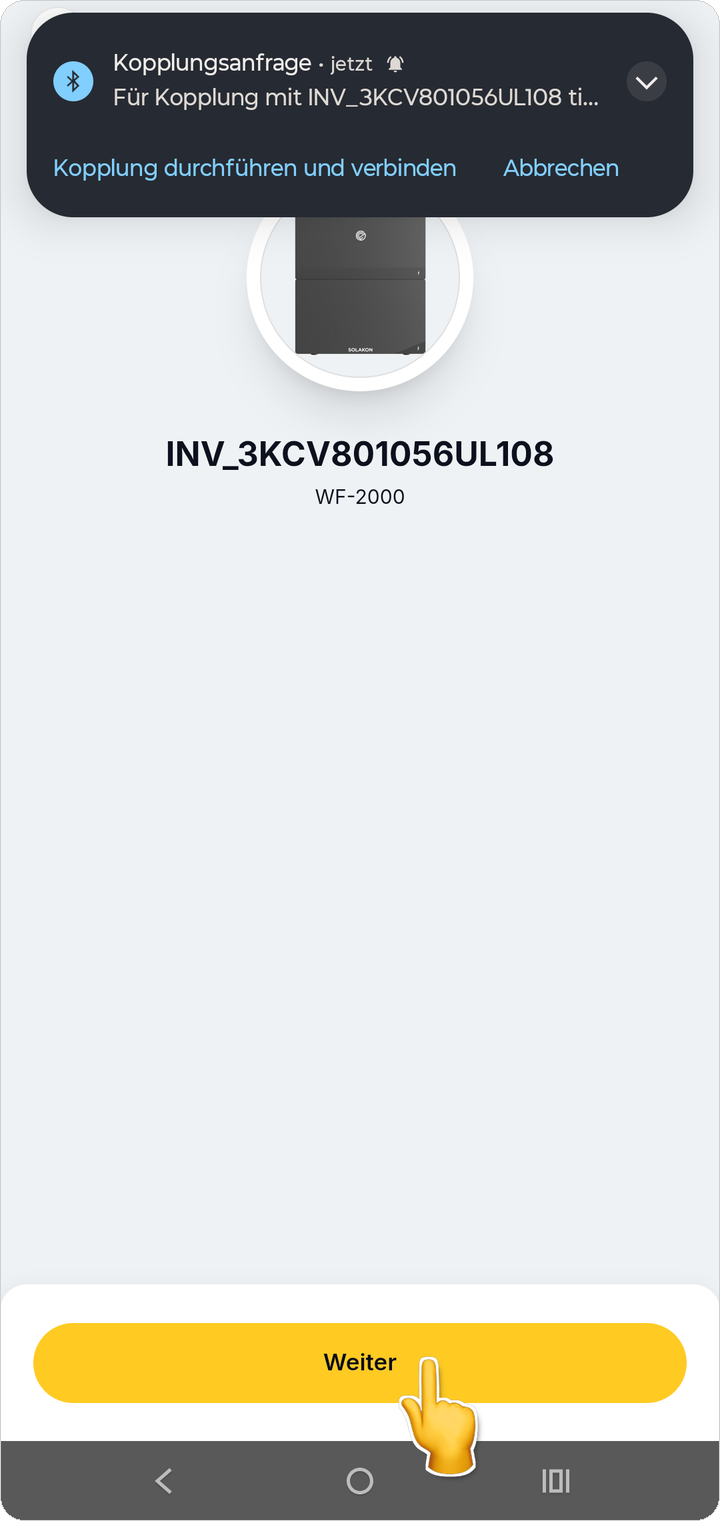
Task: Tap the yellow Weiter button
Action: (x=360, y=1362)
